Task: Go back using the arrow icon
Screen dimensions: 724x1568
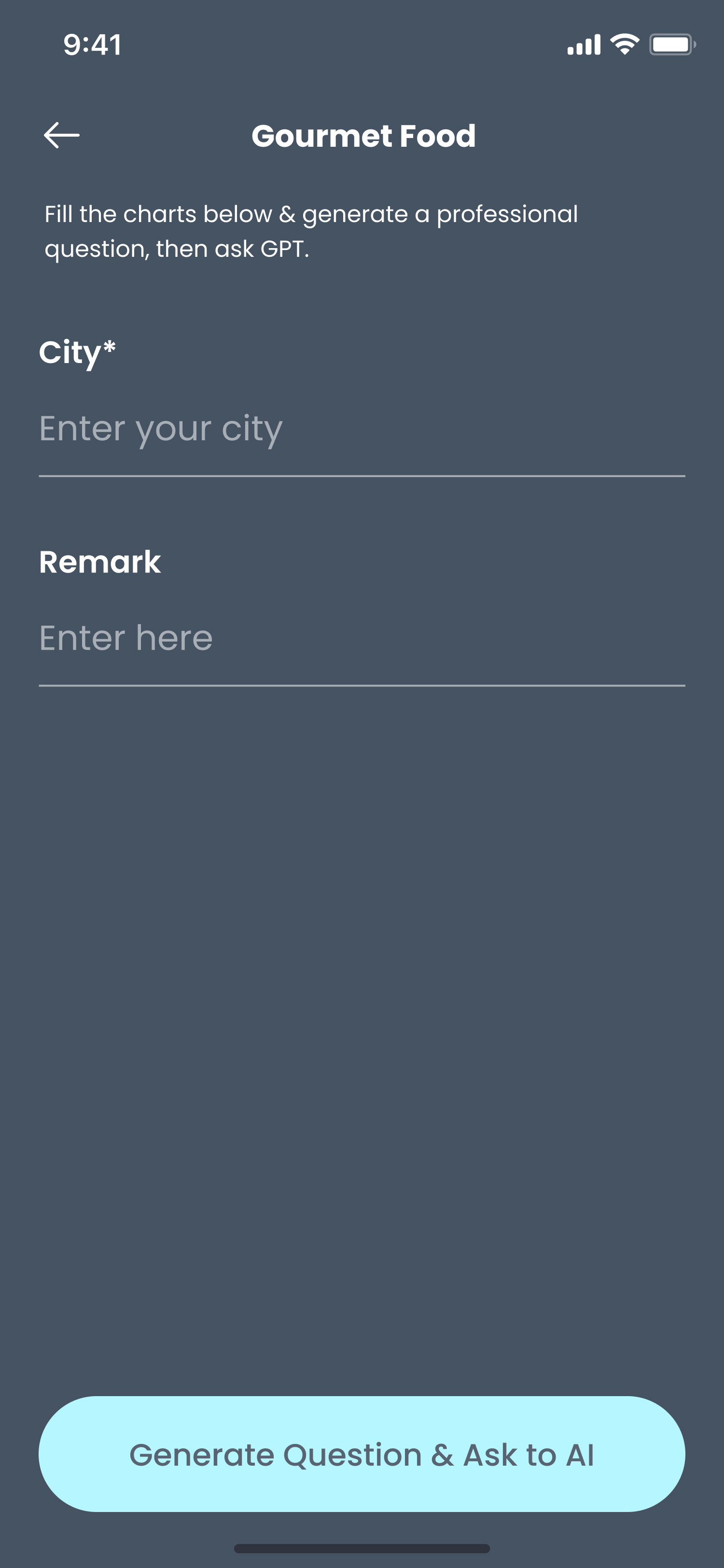Action: (61, 135)
